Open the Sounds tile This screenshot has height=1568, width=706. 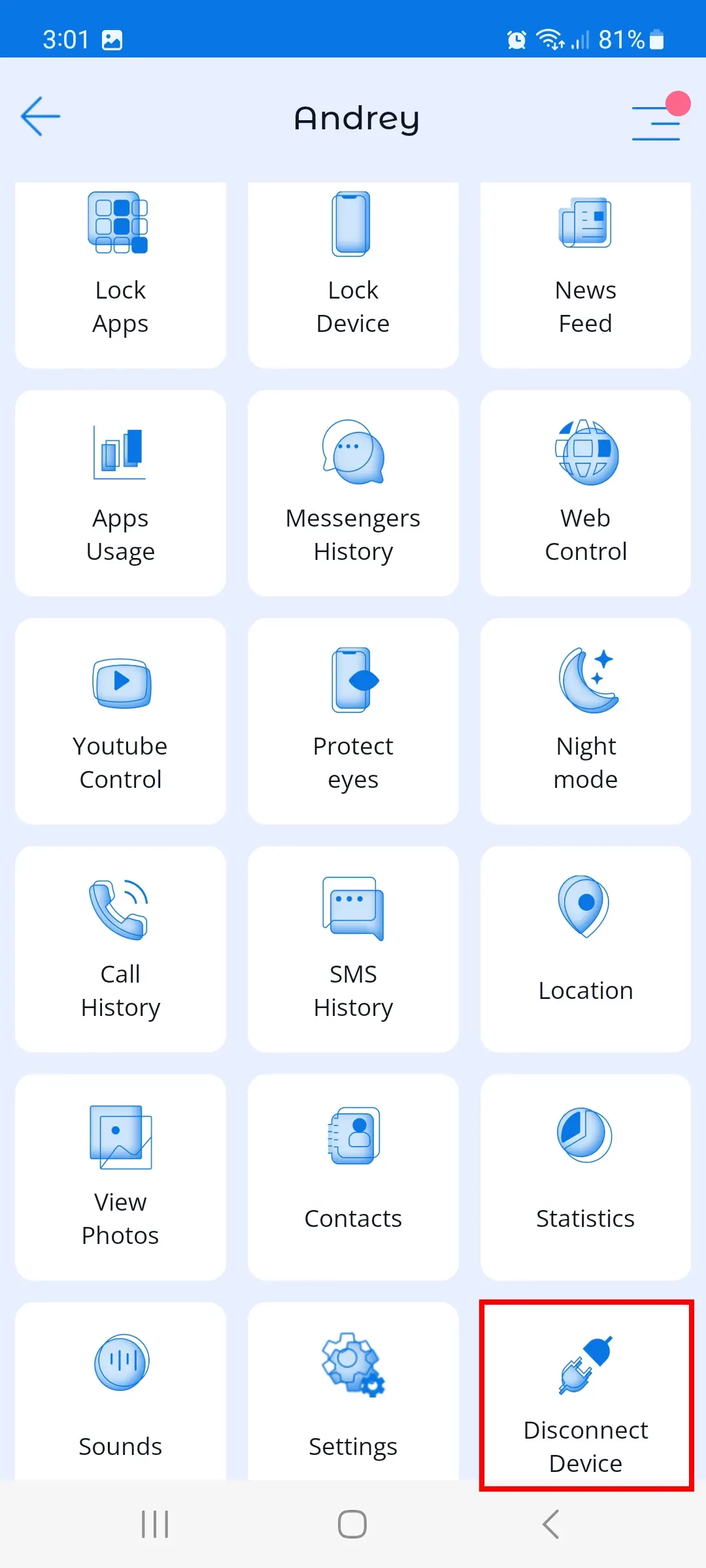pos(120,1392)
